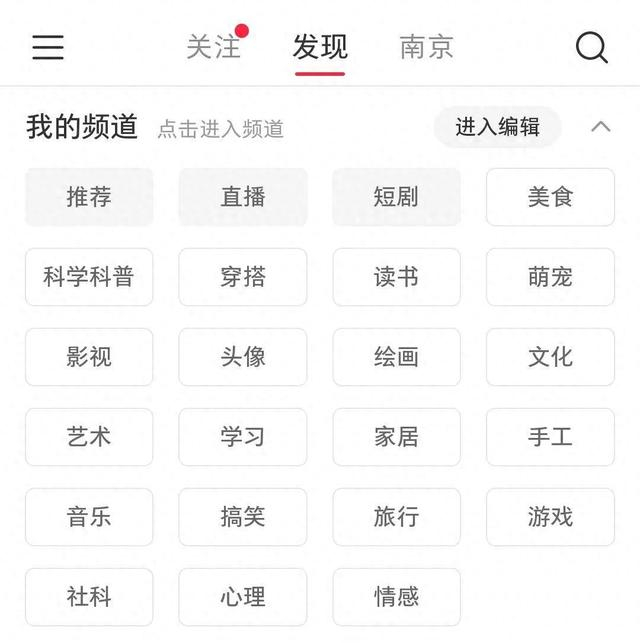
Task: Tap the 进入编辑 button
Action: click(497, 127)
